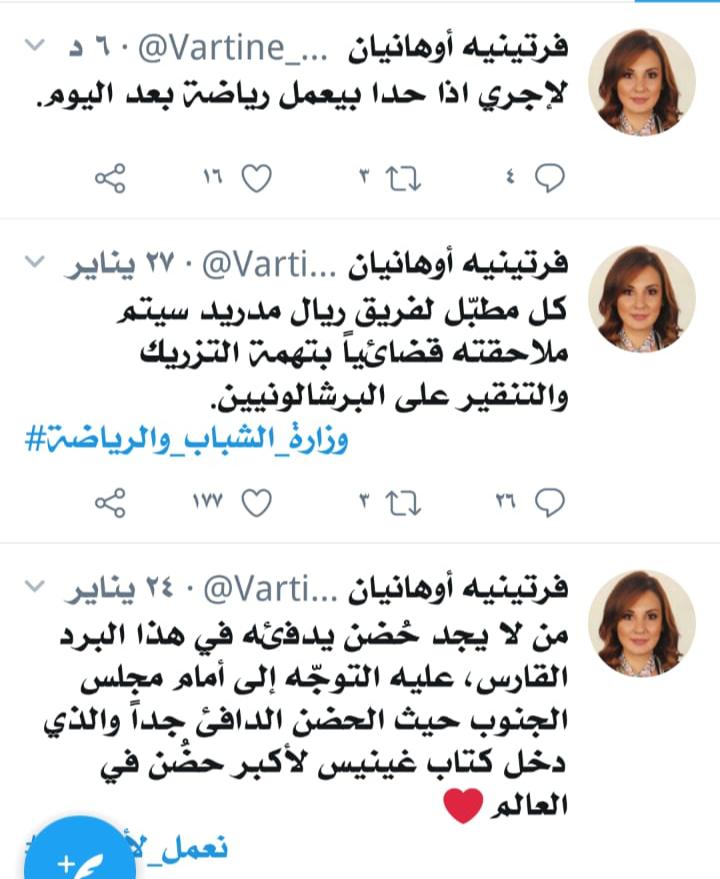Open profile photo on the 27 January tweet
Image resolution: width=720 pixels, height=879 pixels.
pyautogui.click(x=640, y=298)
